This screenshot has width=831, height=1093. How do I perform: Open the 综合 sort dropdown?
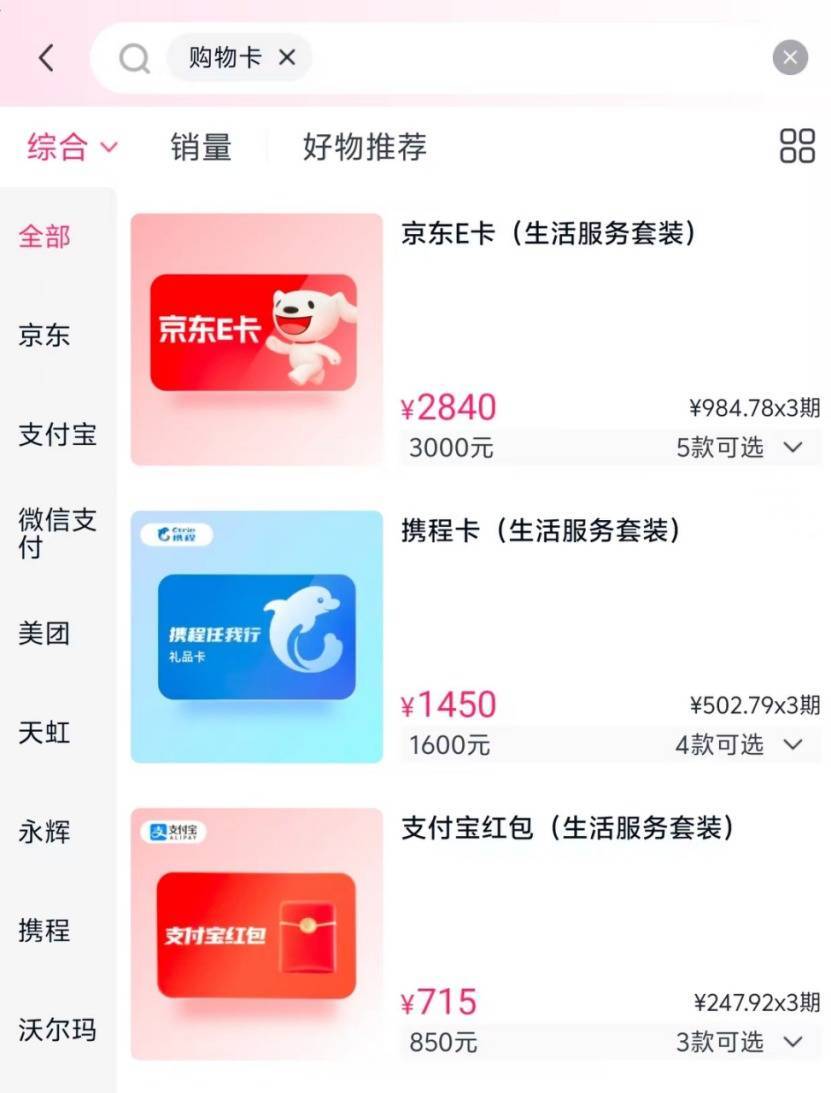coord(72,147)
